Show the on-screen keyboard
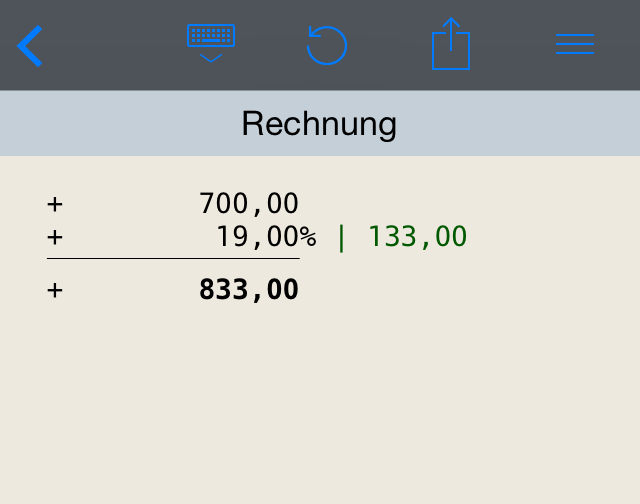Viewport: 640px width, 504px height. [211, 43]
